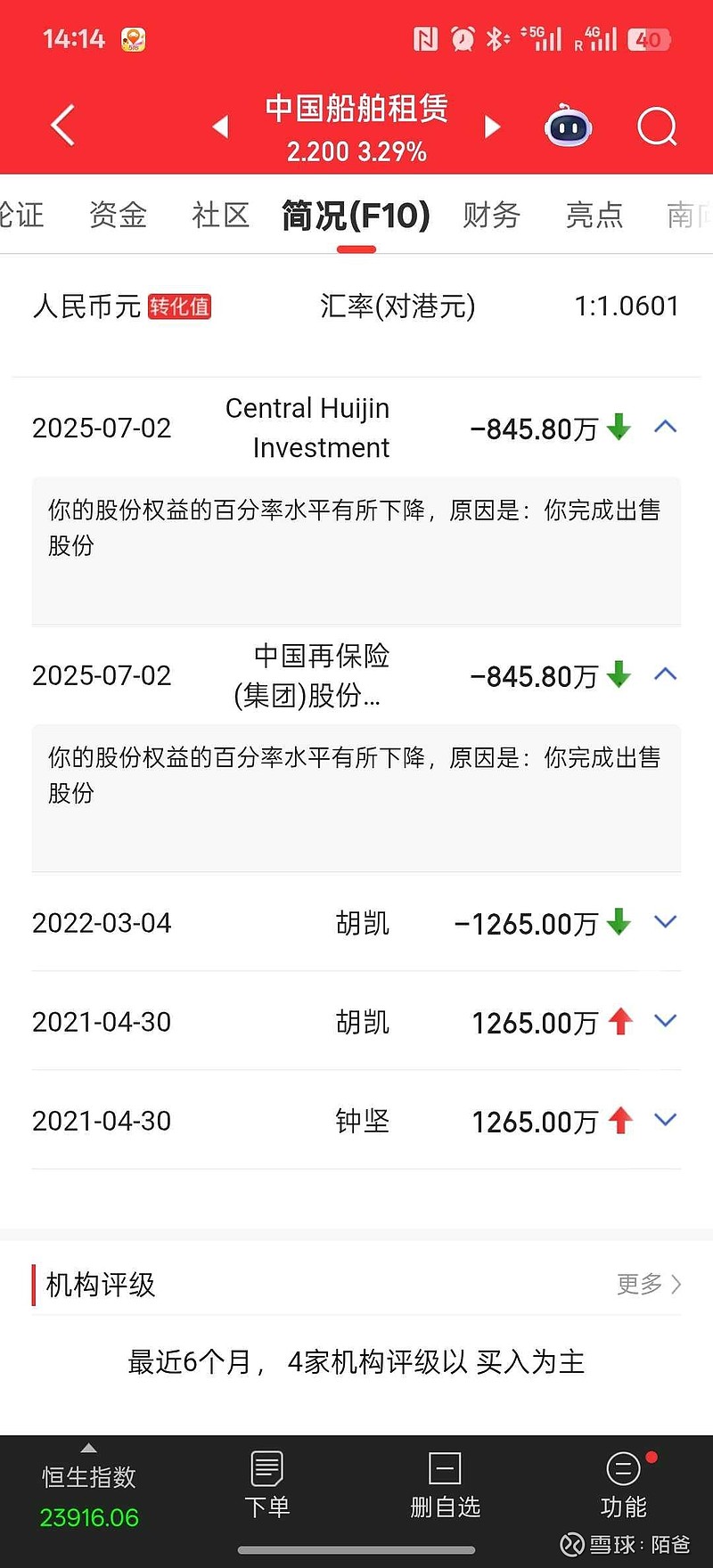Switch to the next stock with right triangle
Image resolution: width=713 pixels, height=1568 pixels.
point(491,127)
